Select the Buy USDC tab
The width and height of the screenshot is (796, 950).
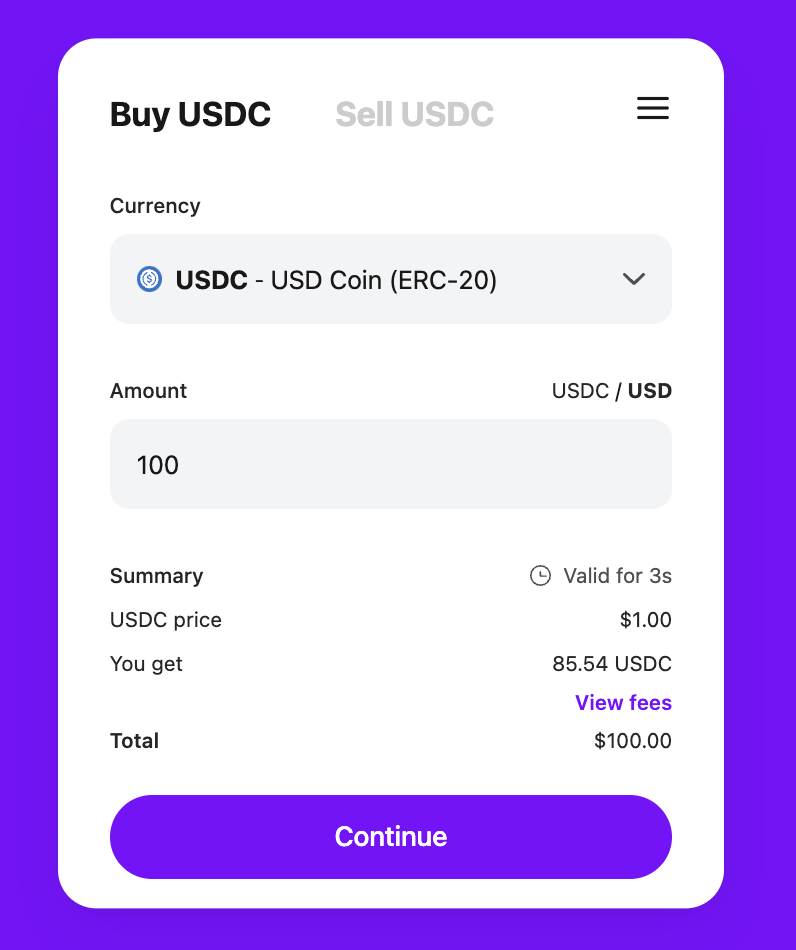[x=190, y=114]
